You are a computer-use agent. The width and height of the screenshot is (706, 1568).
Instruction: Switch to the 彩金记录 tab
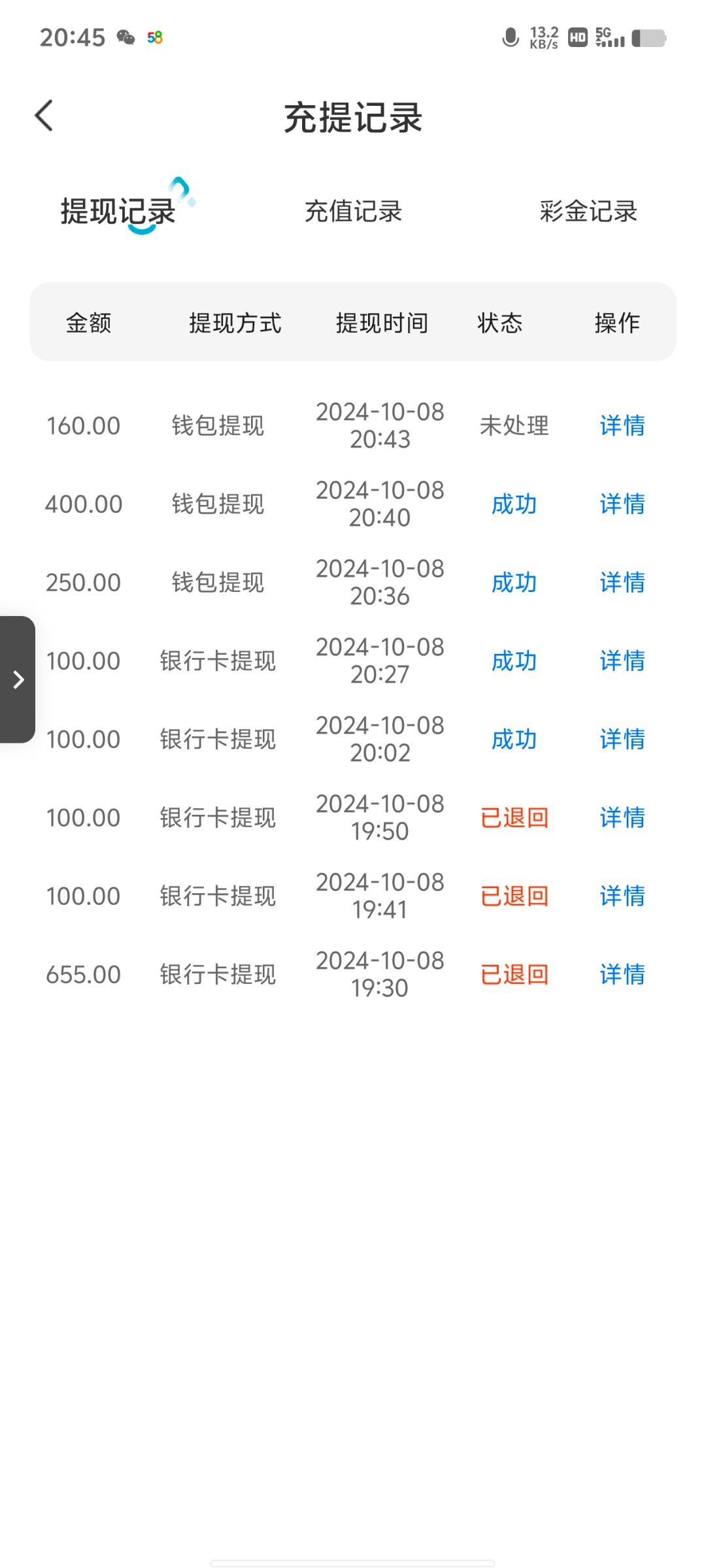point(588,211)
